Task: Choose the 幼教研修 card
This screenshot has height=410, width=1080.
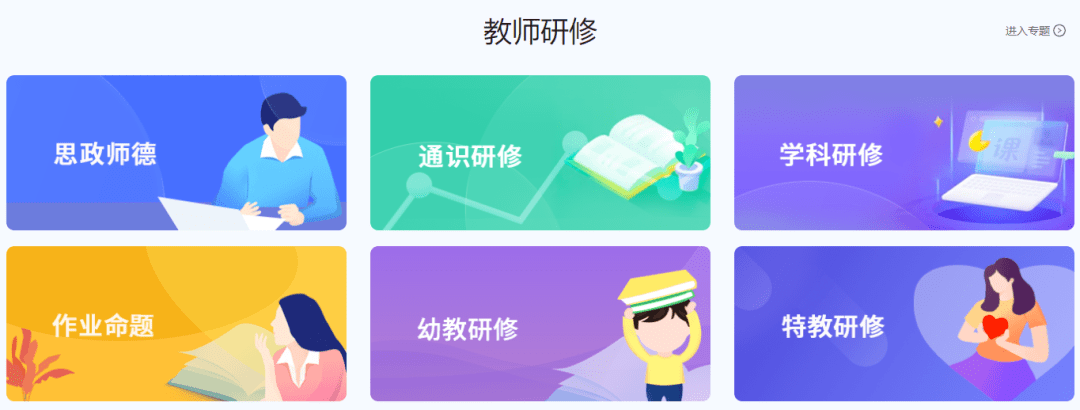Action: (x=540, y=323)
